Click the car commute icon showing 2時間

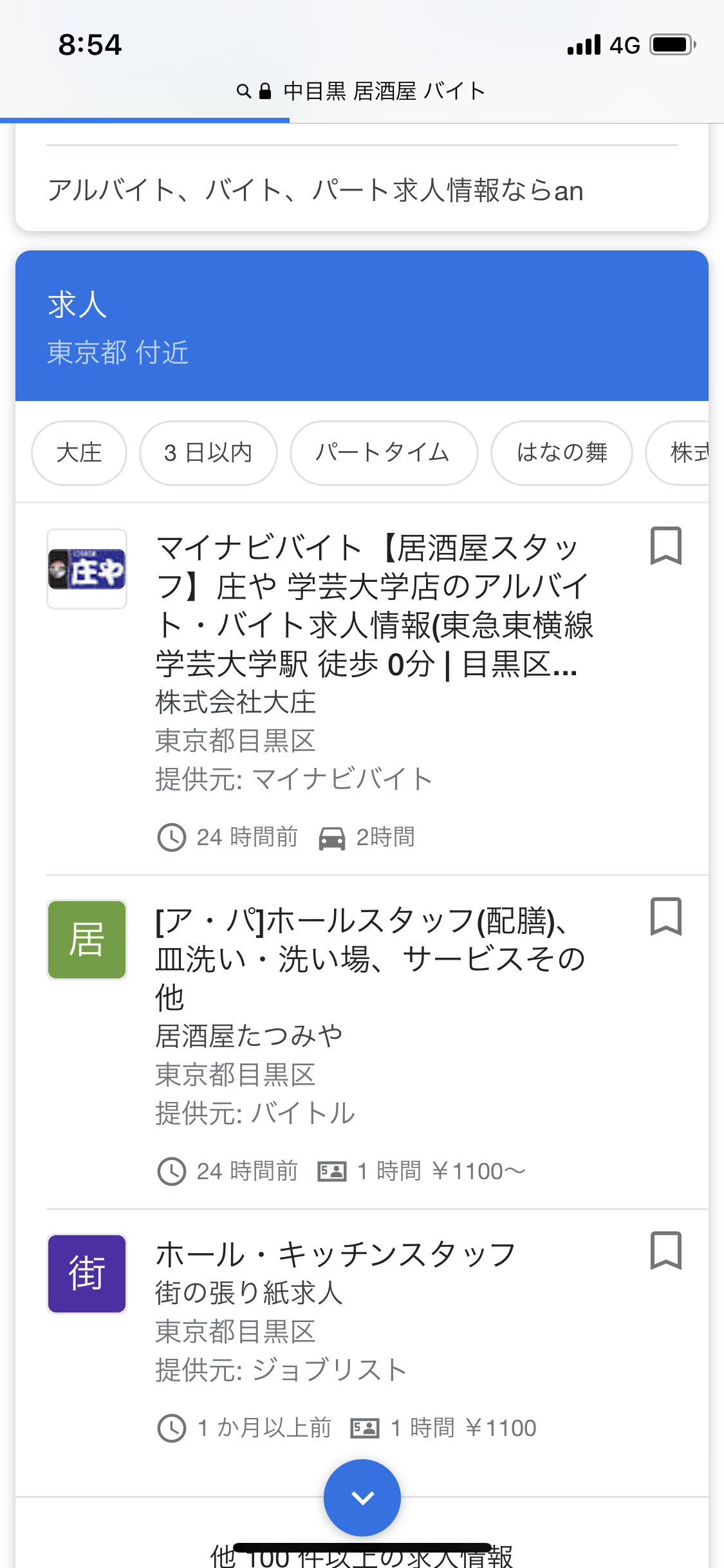click(x=332, y=837)
